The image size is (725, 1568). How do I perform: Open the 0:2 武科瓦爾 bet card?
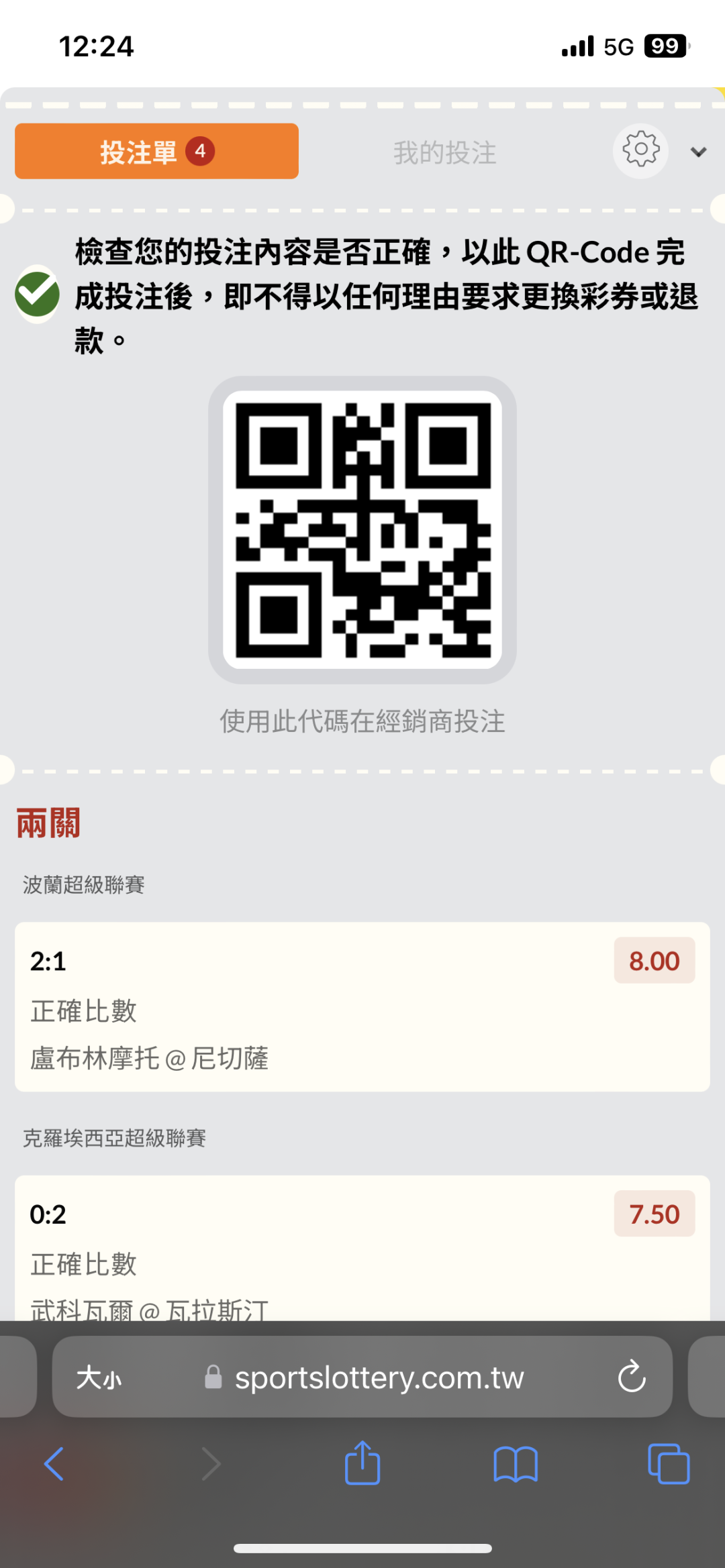pyautogui.click(x=362, y=1248)
